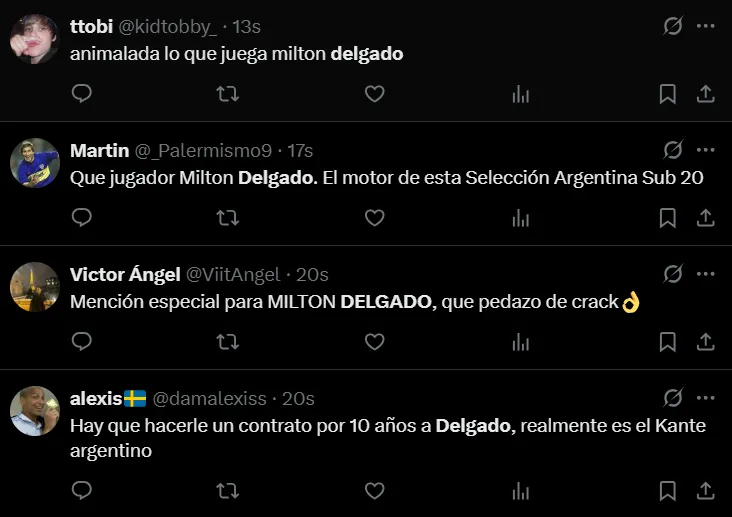Reply to alexis's tweet
This screenshot has width=732, height=517.
point(83,490)
